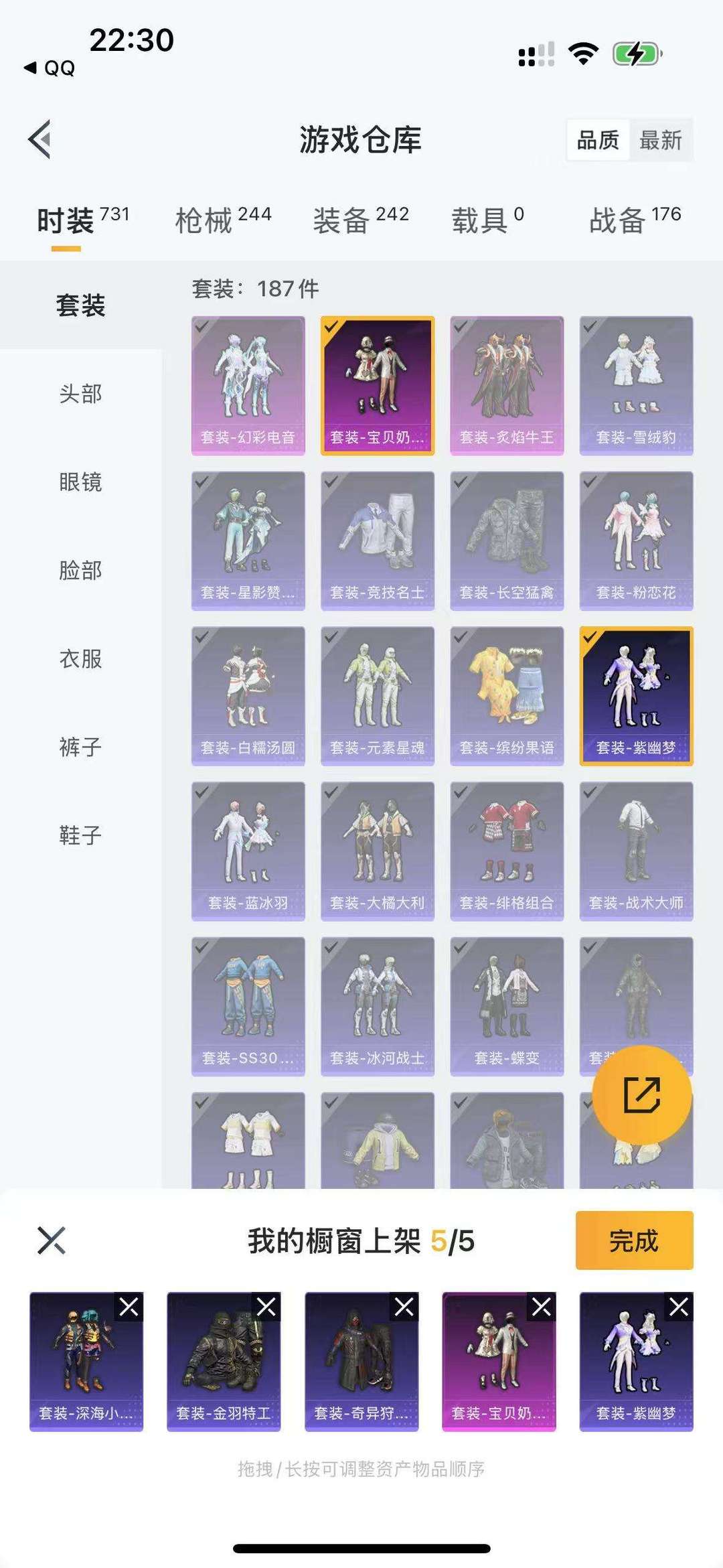Tap the orange share floating button

click(x=642, y=1094)
